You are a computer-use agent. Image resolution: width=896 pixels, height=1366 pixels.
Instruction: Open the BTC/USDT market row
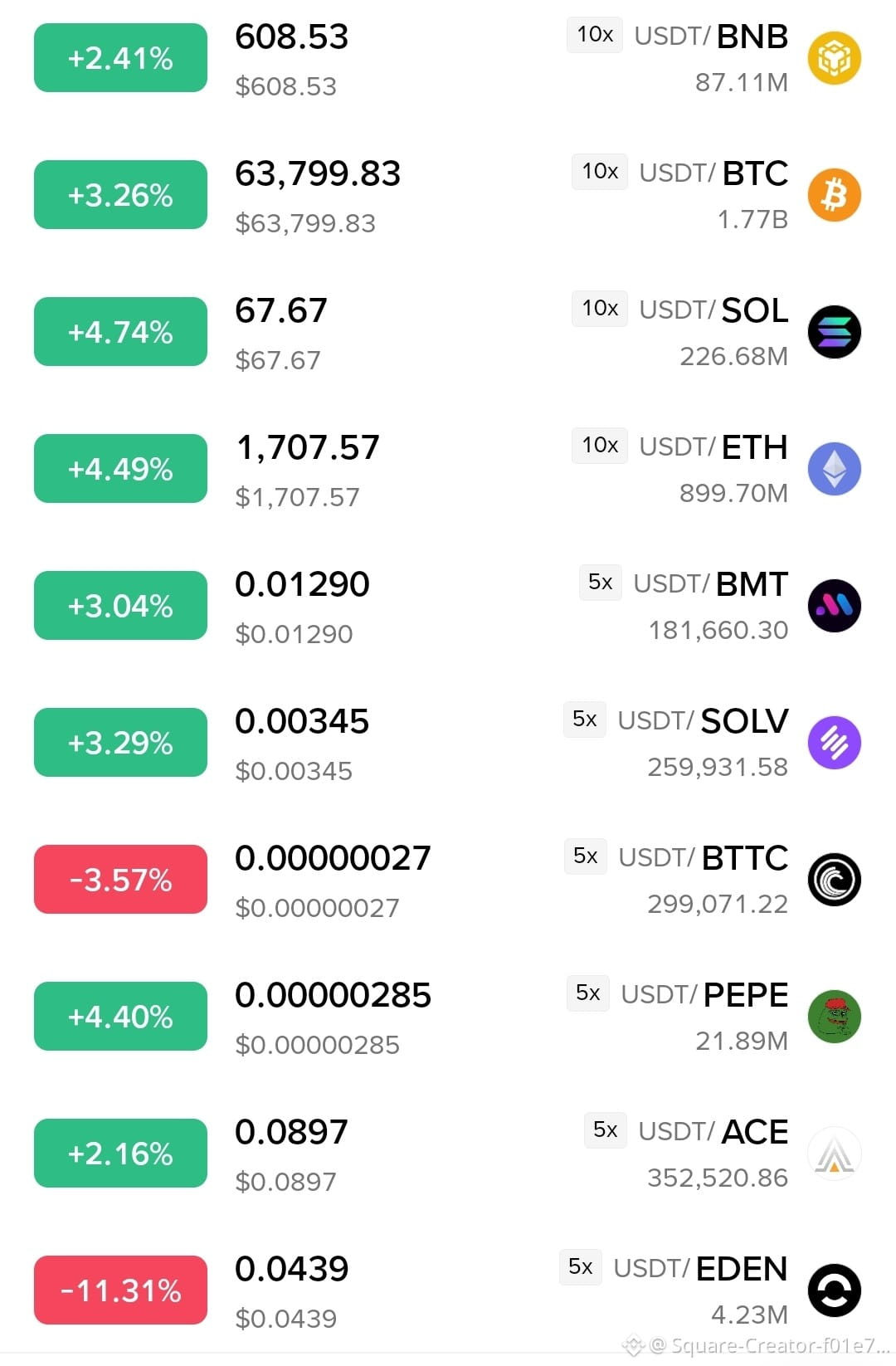point(448,195)
